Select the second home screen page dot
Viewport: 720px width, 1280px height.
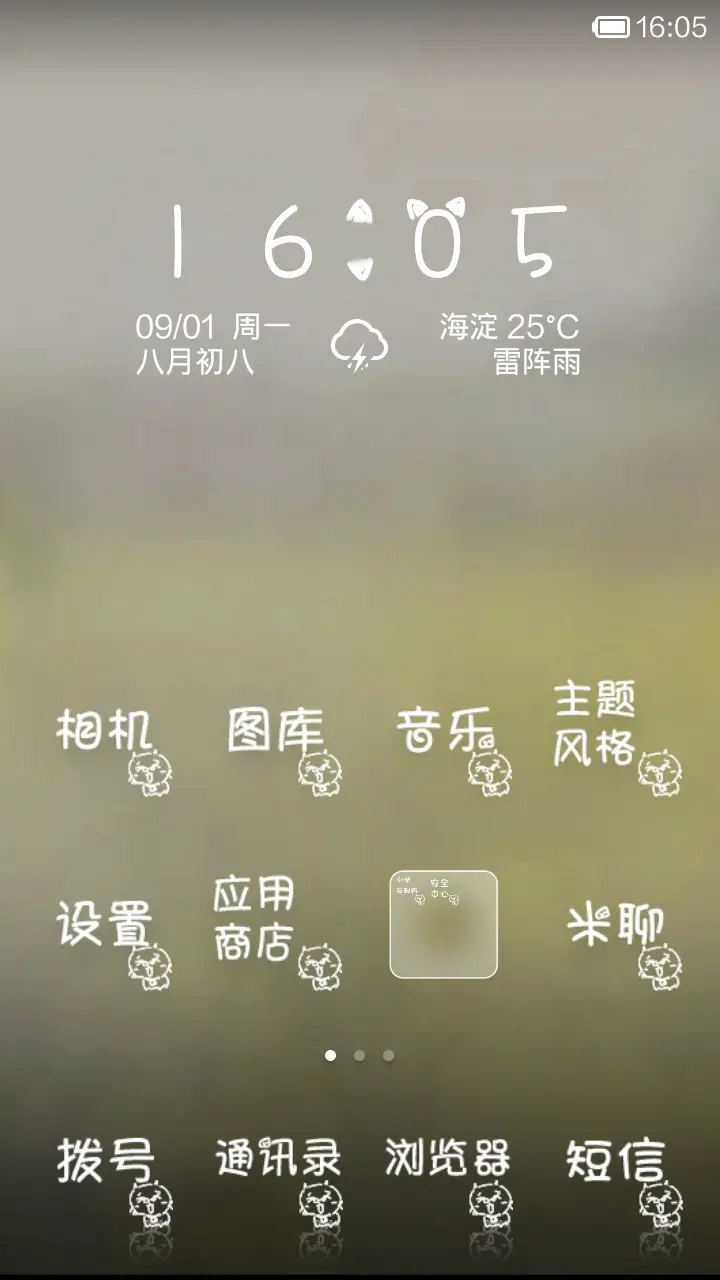pyautogui.click(x=360, y=1053)
